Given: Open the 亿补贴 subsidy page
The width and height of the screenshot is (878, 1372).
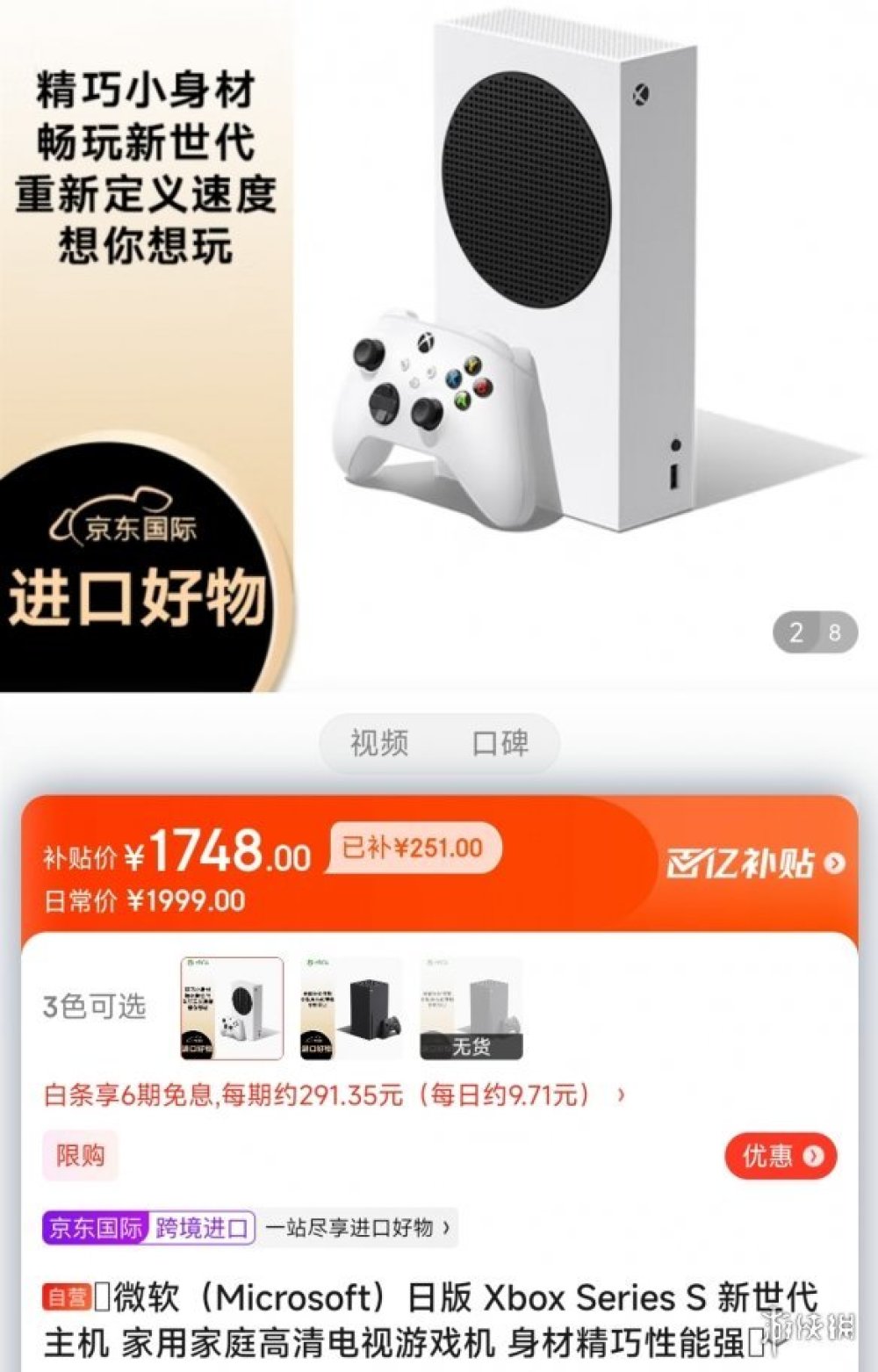Looking at the screenshot, I should coord(755,863).
